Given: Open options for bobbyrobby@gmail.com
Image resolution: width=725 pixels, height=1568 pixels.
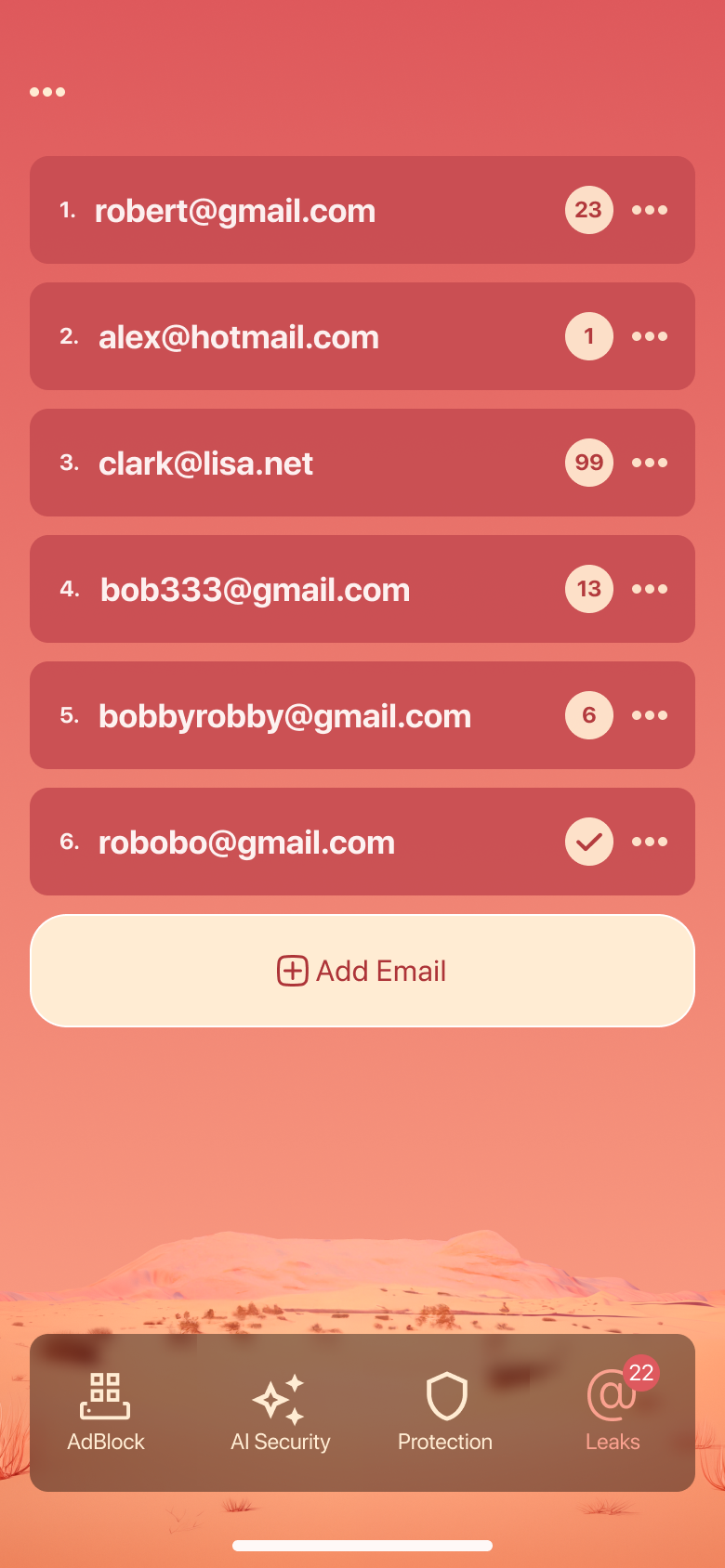Looking at the screenshot, I should click(x=649, y=715).
